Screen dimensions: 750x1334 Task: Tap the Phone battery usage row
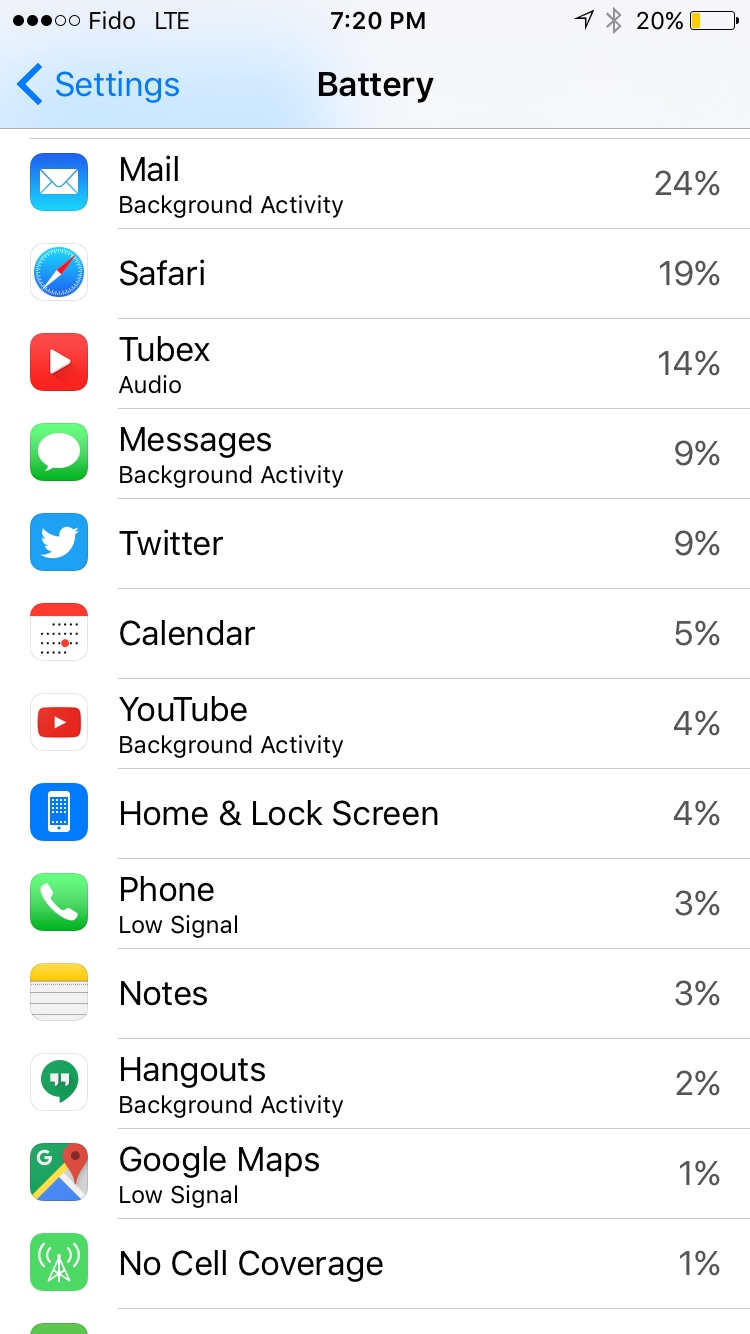tap(375, 904)
